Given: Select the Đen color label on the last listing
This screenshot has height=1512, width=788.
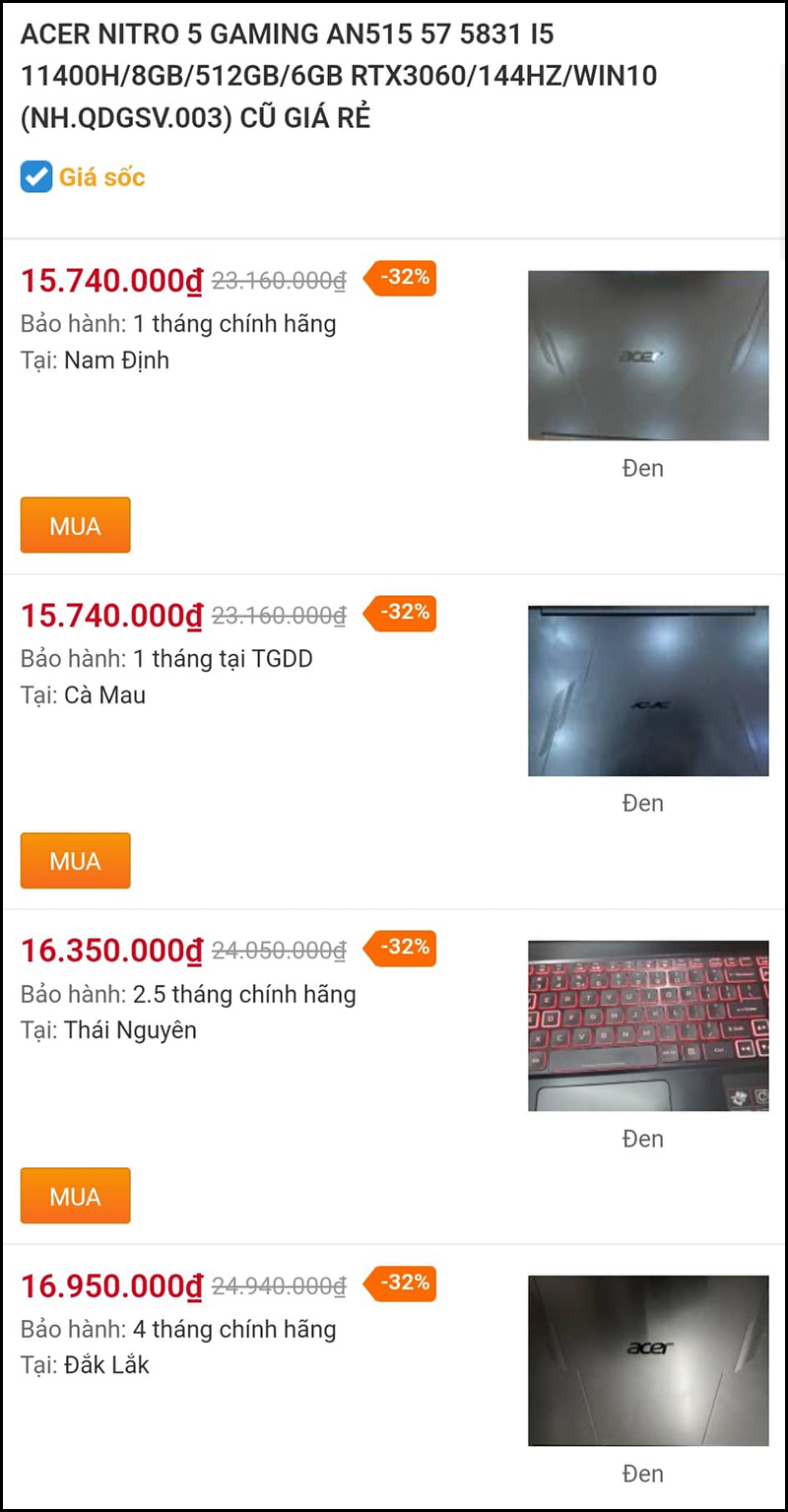Looking at the screenshot, I should coord(642,1474).
